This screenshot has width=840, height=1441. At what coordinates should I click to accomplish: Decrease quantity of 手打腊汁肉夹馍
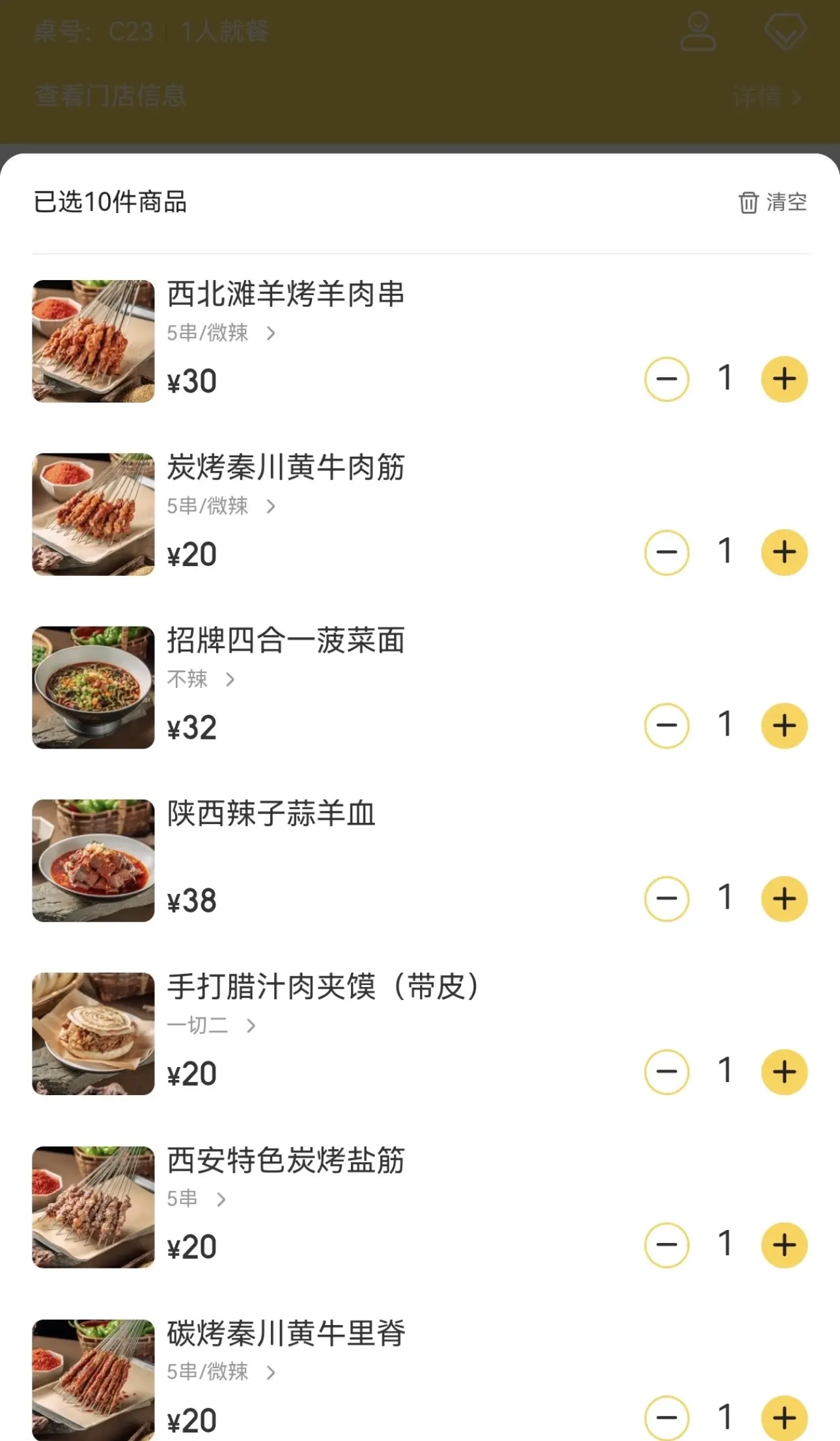point(666,1072)
